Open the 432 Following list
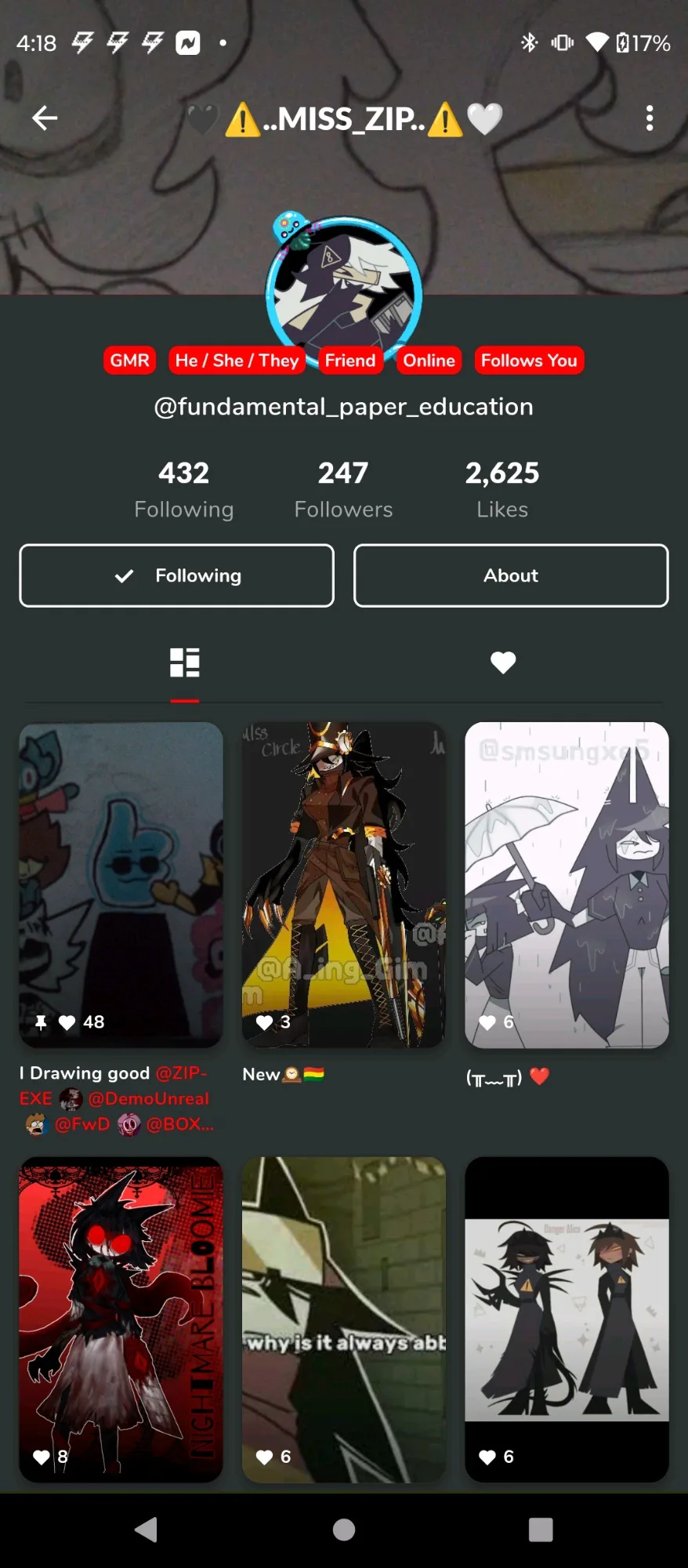This screenshot has height=1568, width=688. coord(183,489)
